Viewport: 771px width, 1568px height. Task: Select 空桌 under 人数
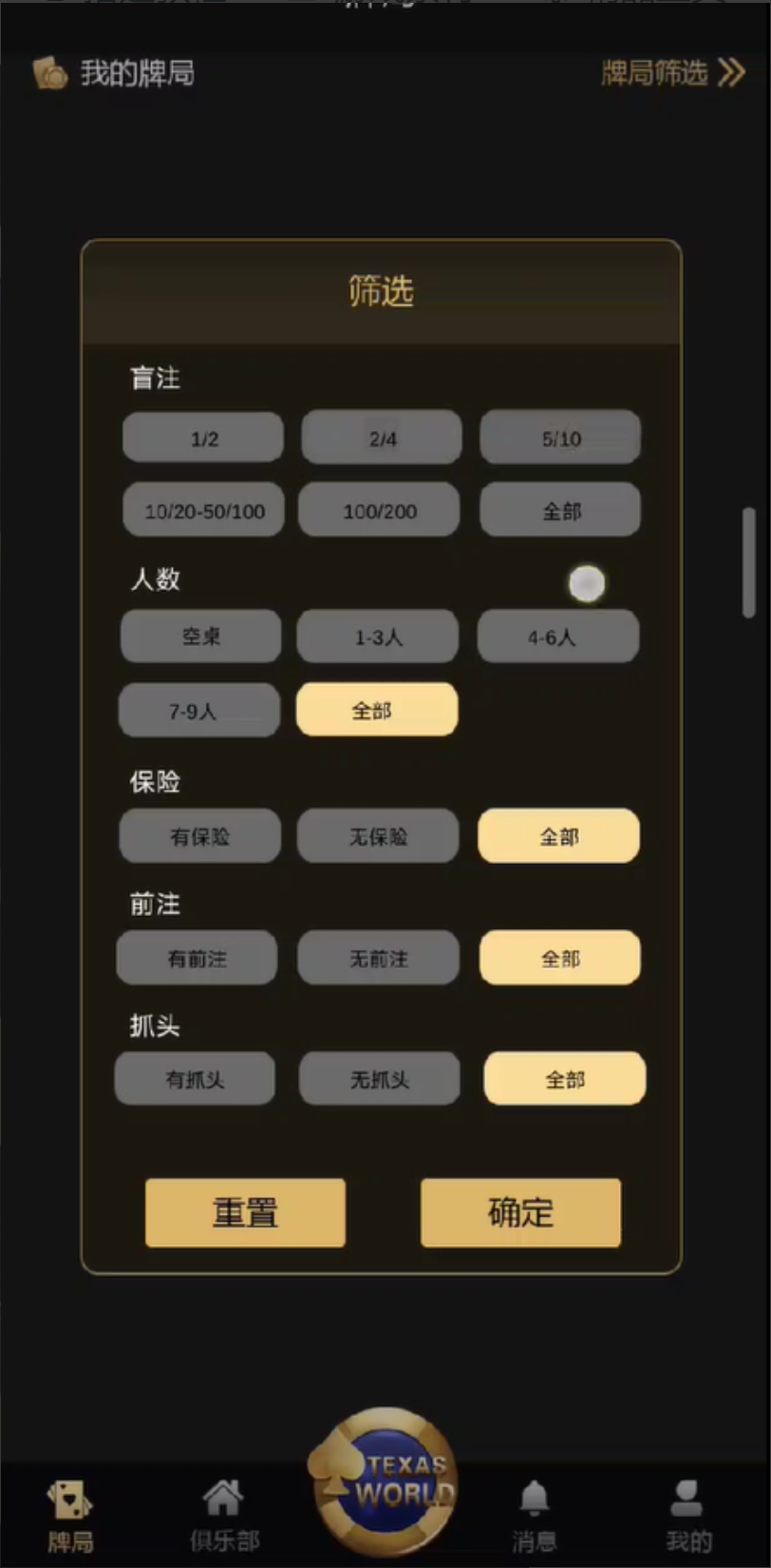click(x=200, y=636)
